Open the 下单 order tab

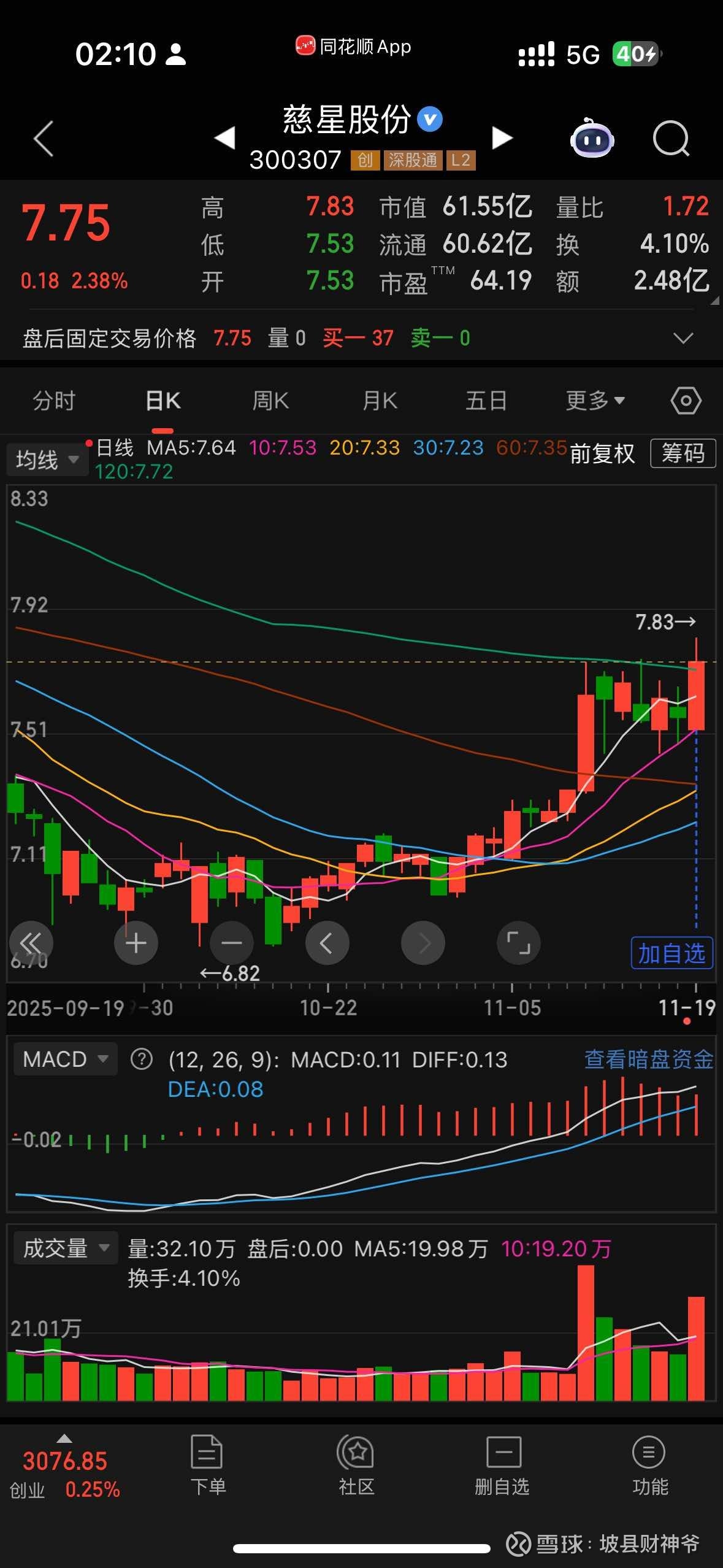pyautogui.click(x=207, y=1465)
